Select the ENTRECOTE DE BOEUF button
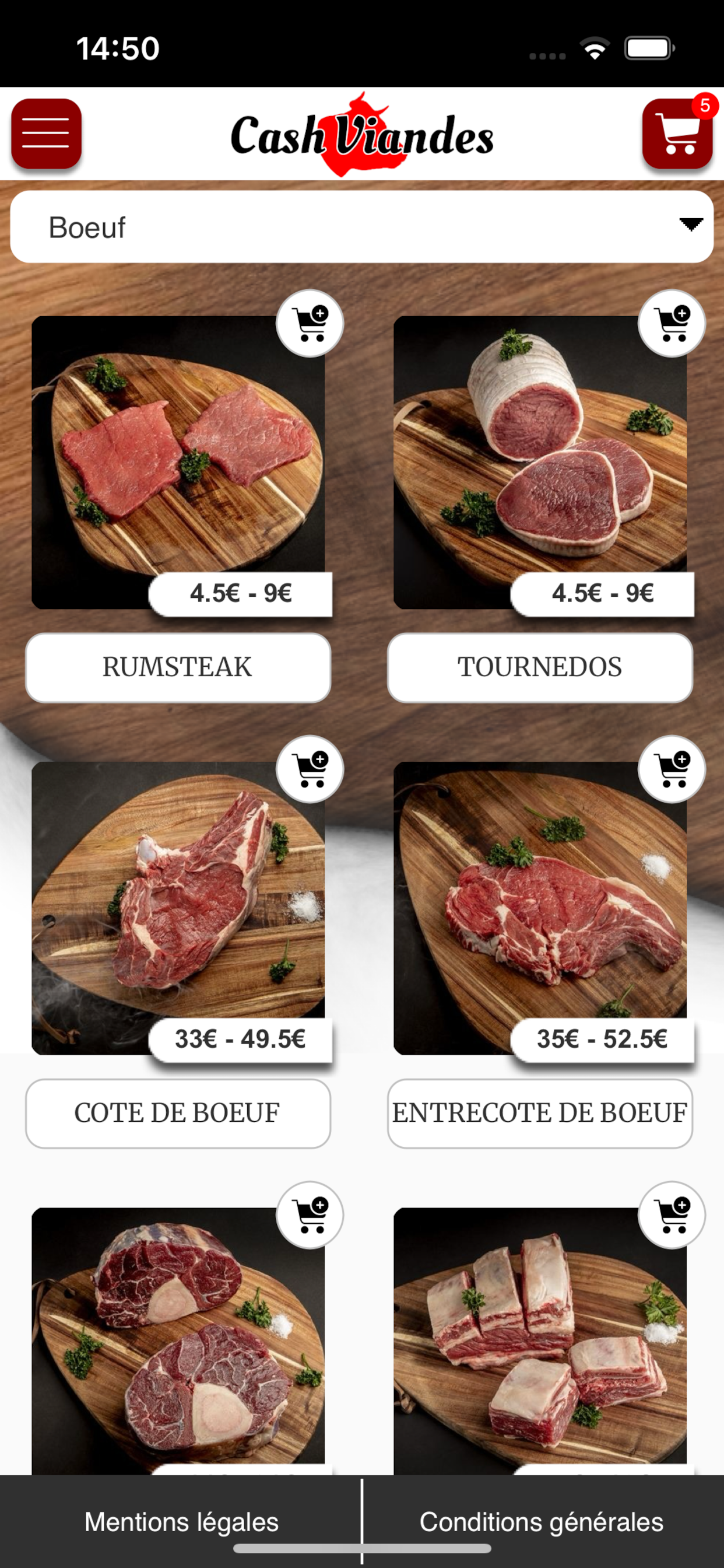This screenshot has height=1568, width=724. tap(540, 1114)
